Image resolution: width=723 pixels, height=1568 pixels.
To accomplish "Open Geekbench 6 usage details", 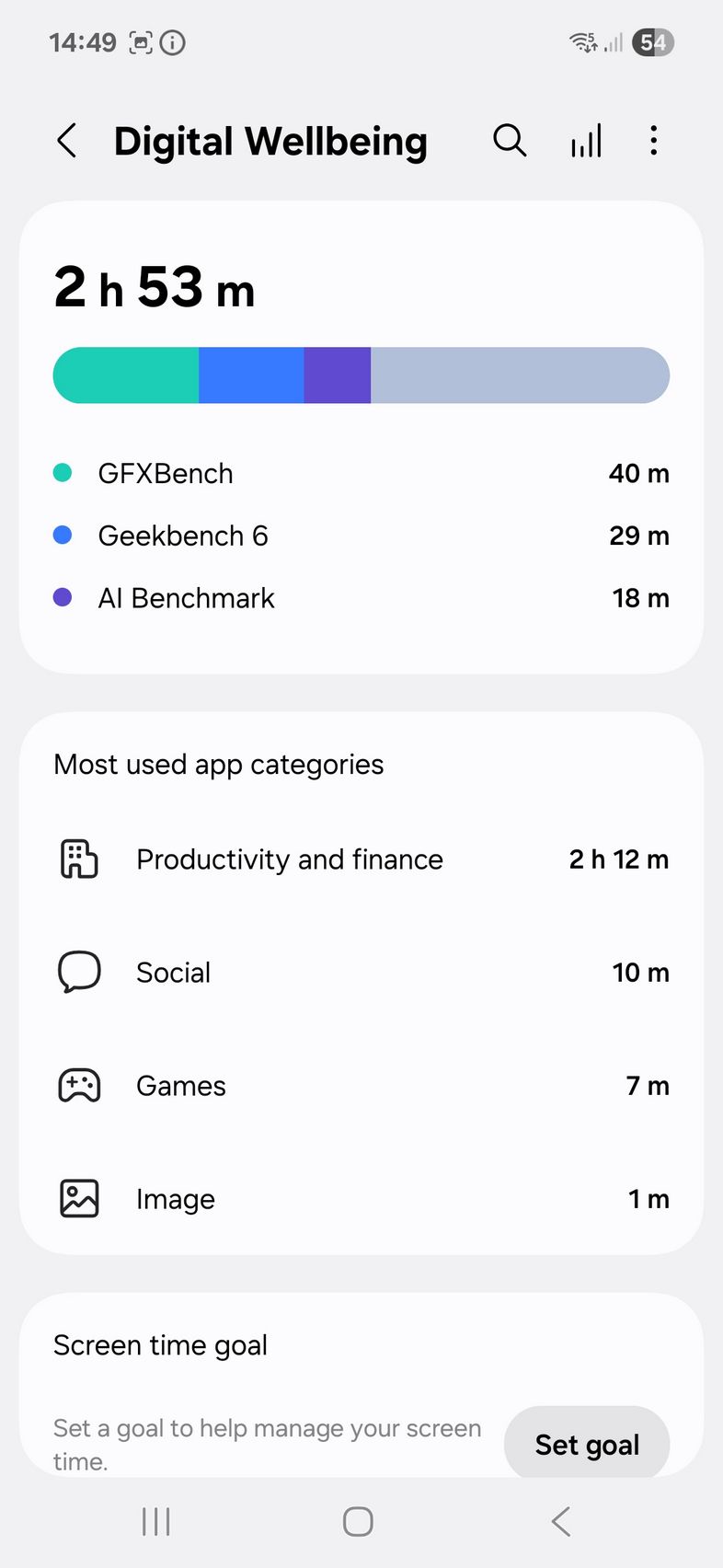I will (x=361, y=536).
